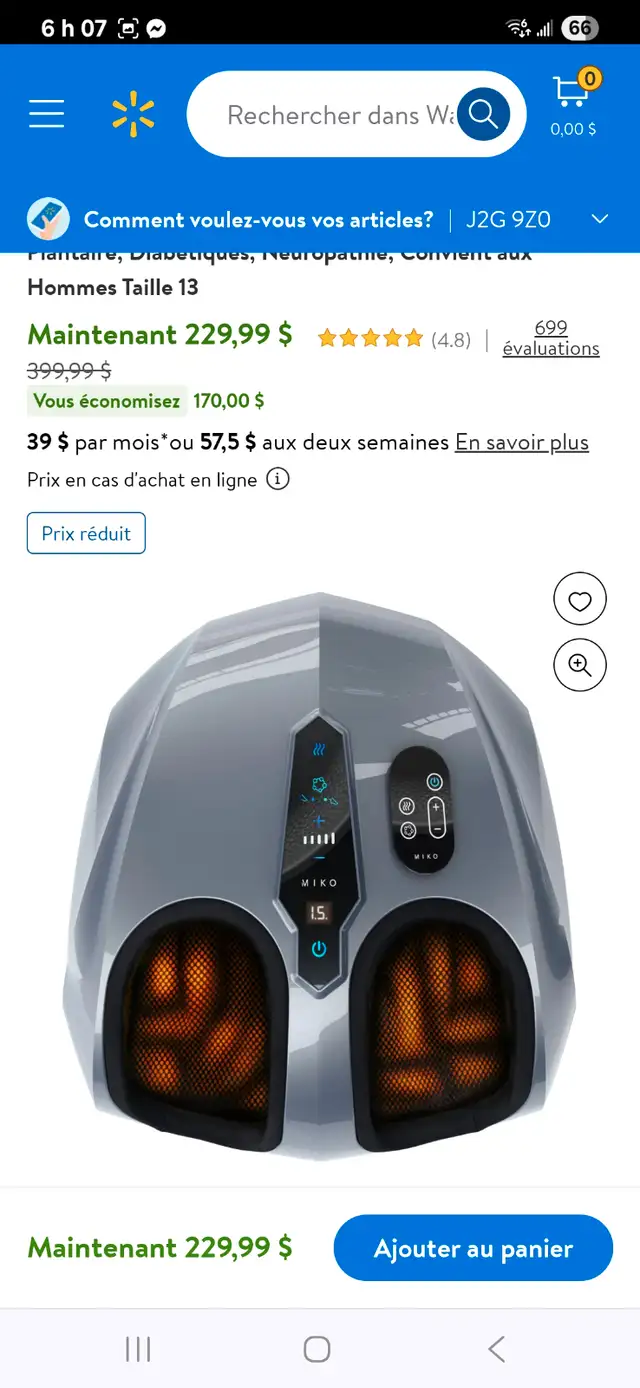This screenshot has width=640, height=1388.
Task: Tap the Prix réduit chip
Action: (86, 533)
